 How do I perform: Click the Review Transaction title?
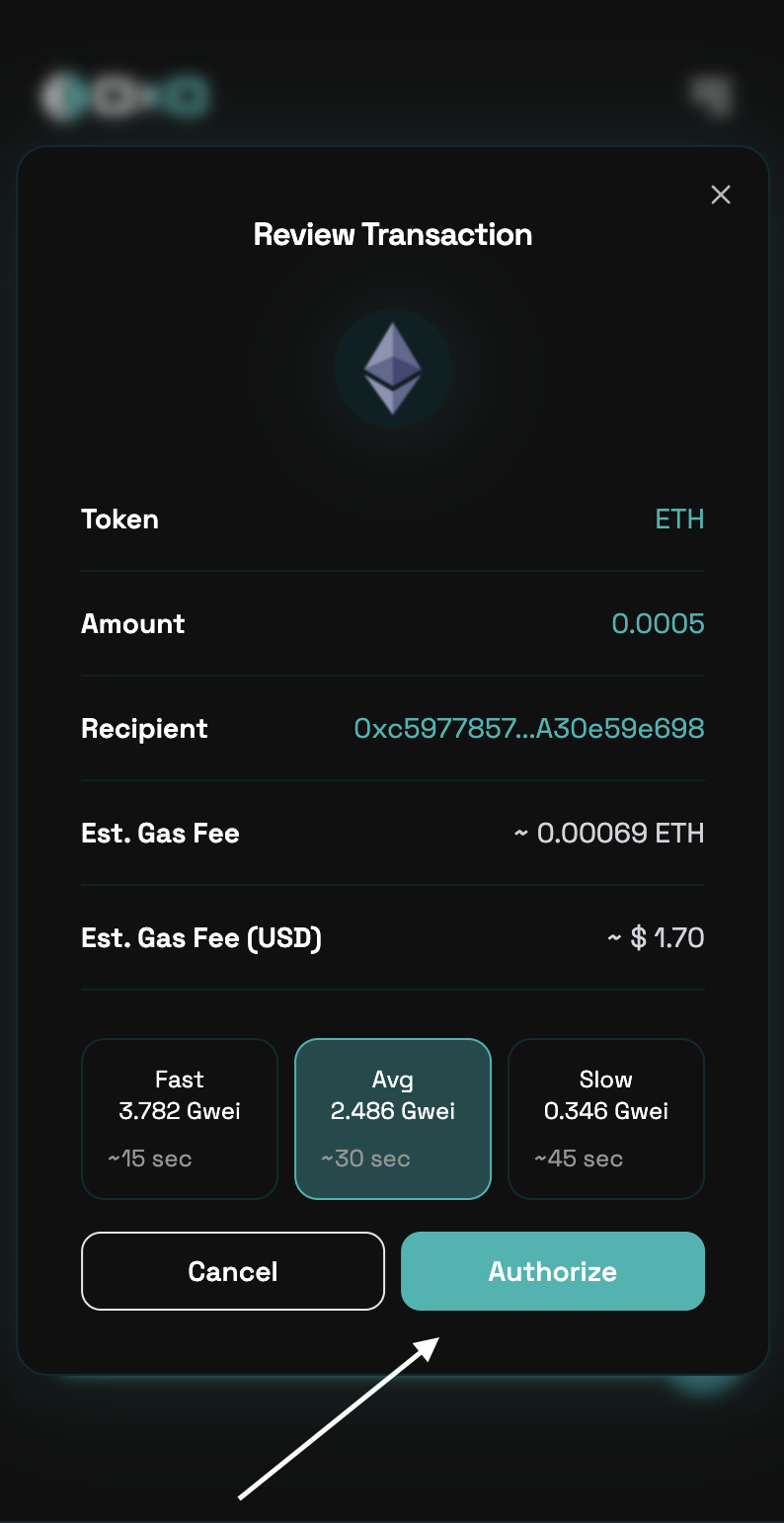(x=393, y=234)
